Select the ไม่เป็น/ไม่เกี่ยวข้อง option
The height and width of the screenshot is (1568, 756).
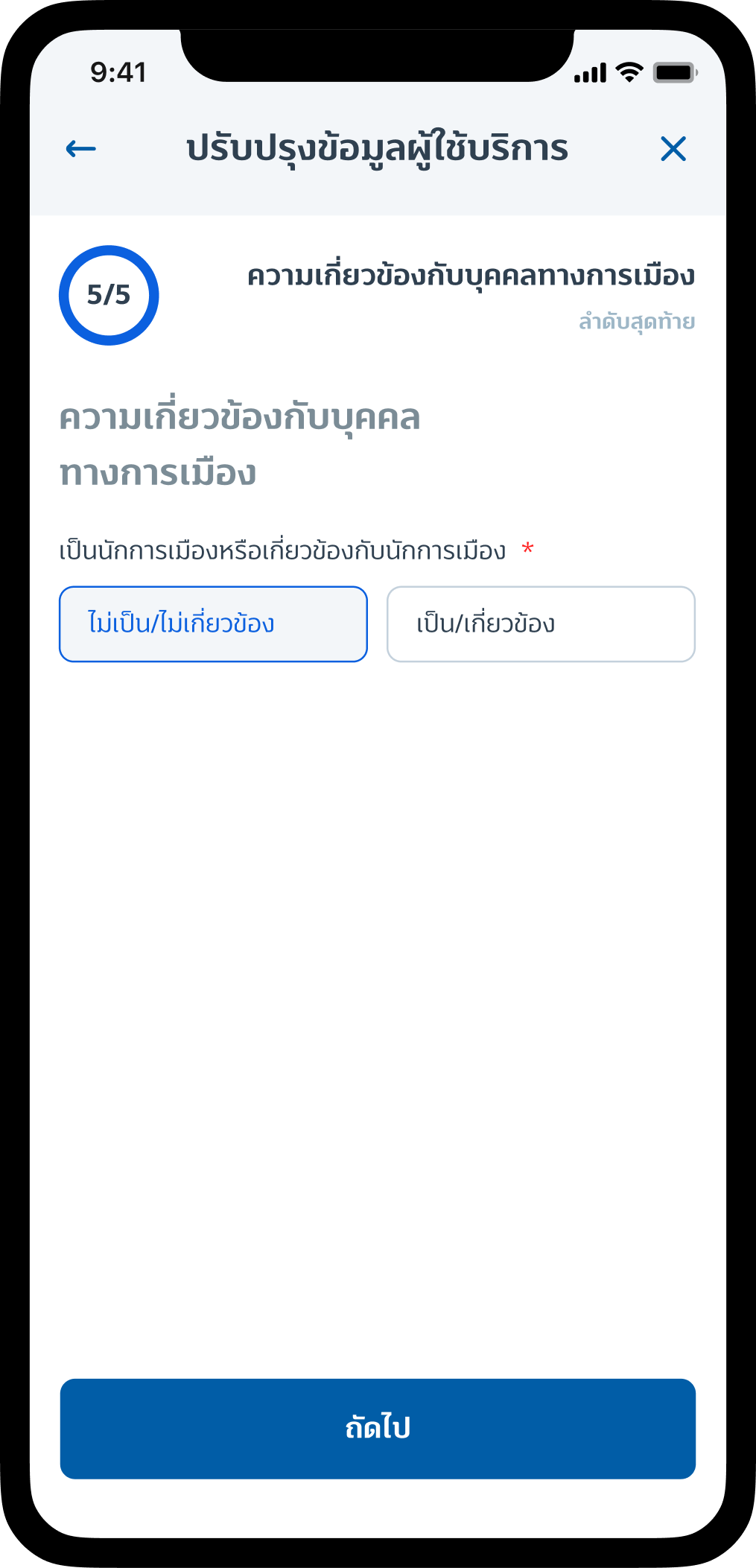pos(213,624)
